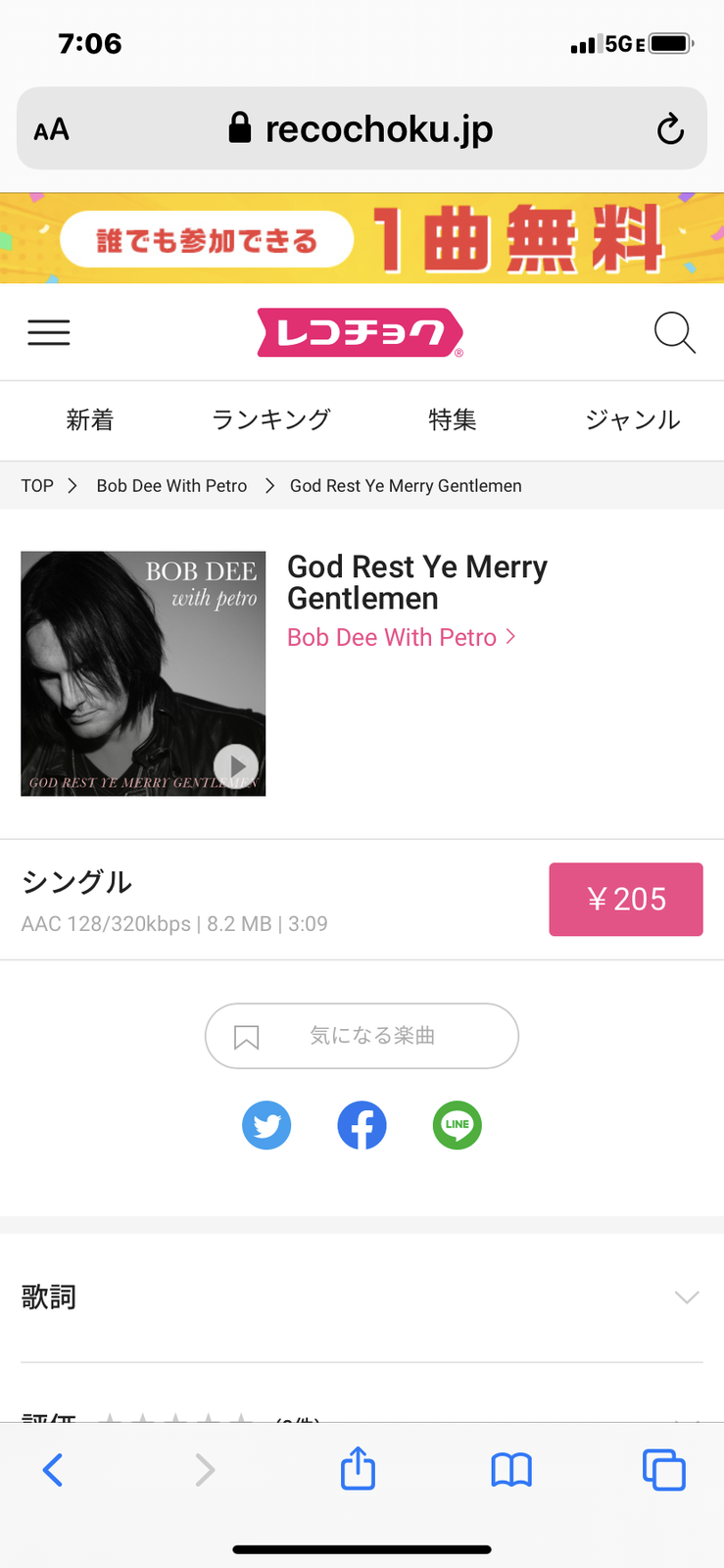Open the hamburger menu
This screenshot has height=1568, width=724.
[49, 332]
